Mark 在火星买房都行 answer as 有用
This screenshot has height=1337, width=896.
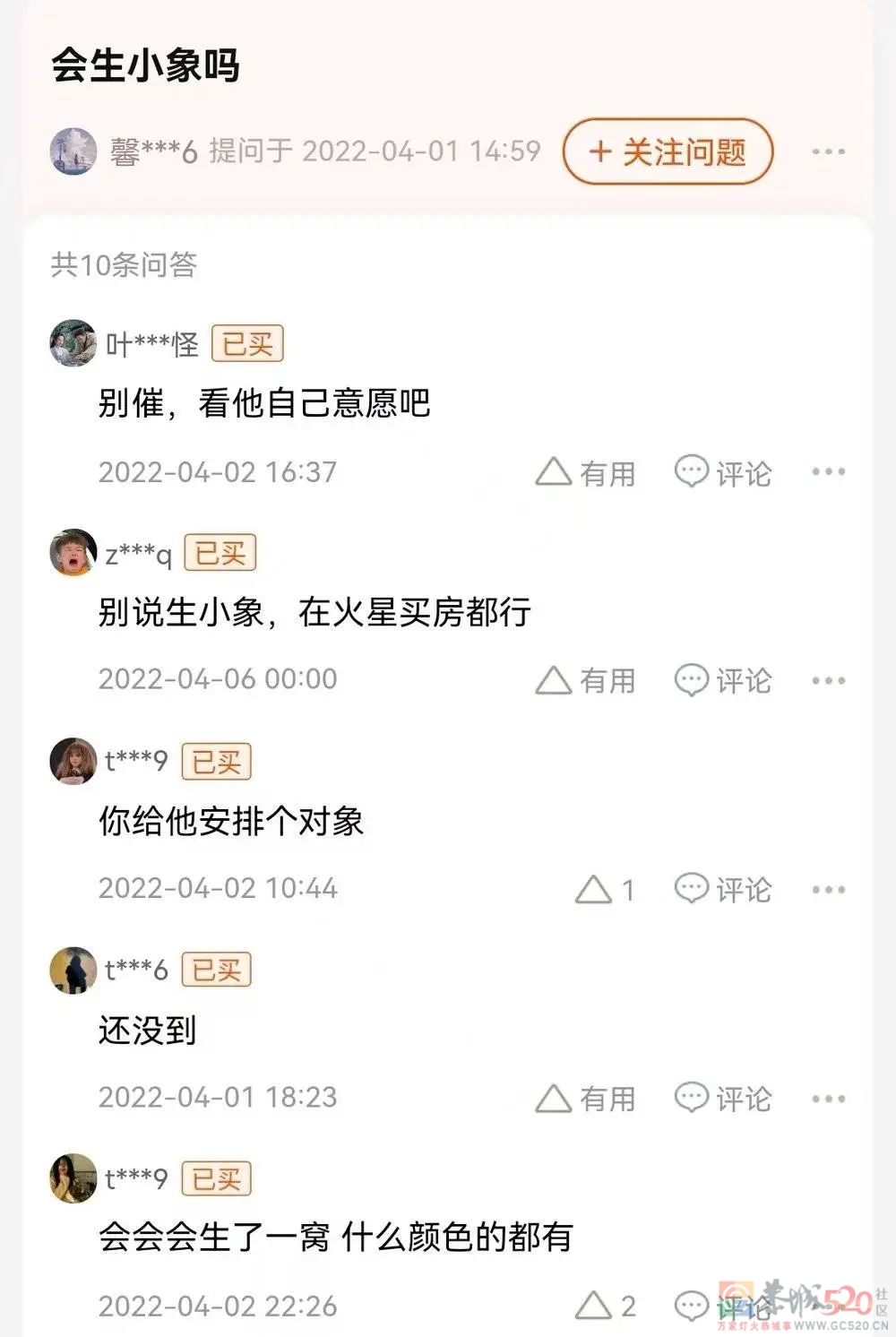[585, 680]
